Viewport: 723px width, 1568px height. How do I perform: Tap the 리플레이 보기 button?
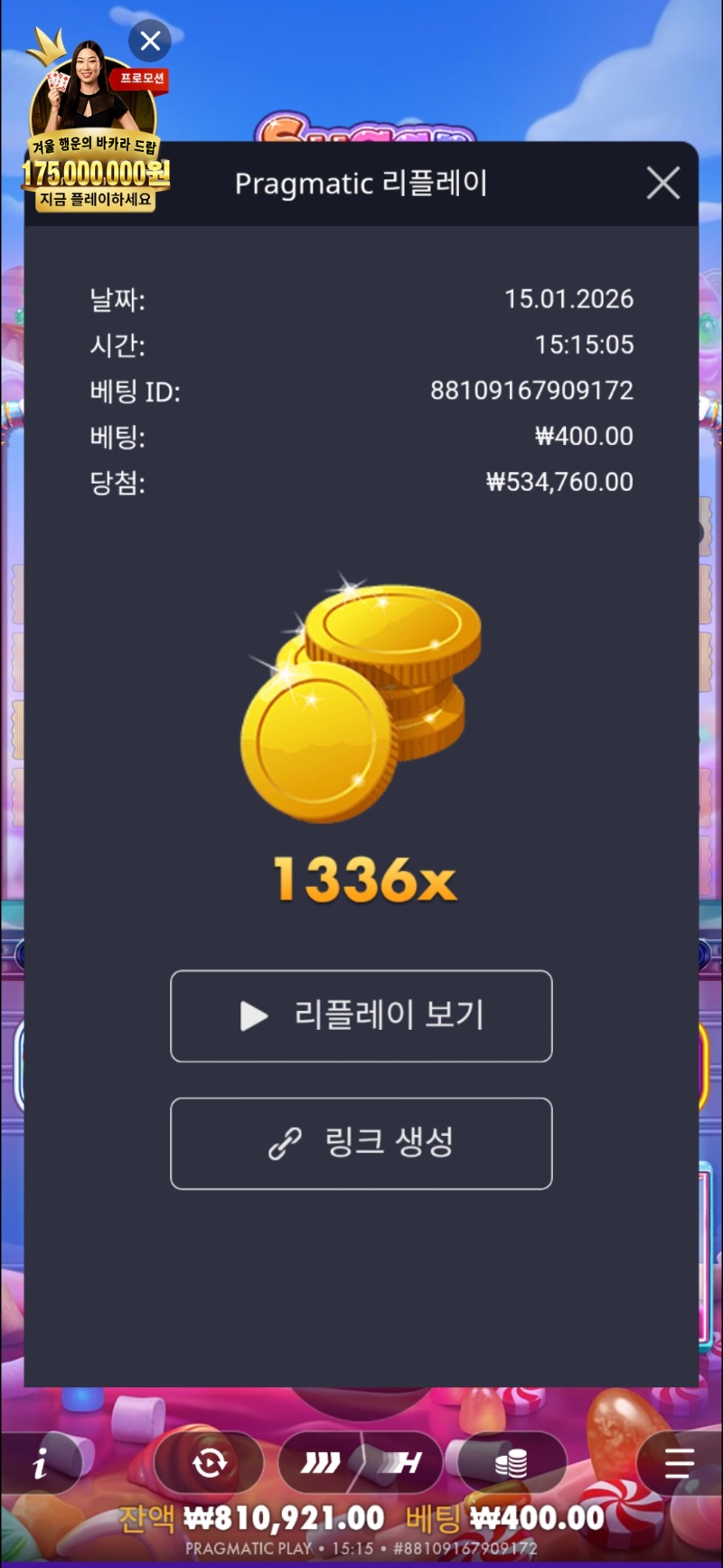point(361,1015)
